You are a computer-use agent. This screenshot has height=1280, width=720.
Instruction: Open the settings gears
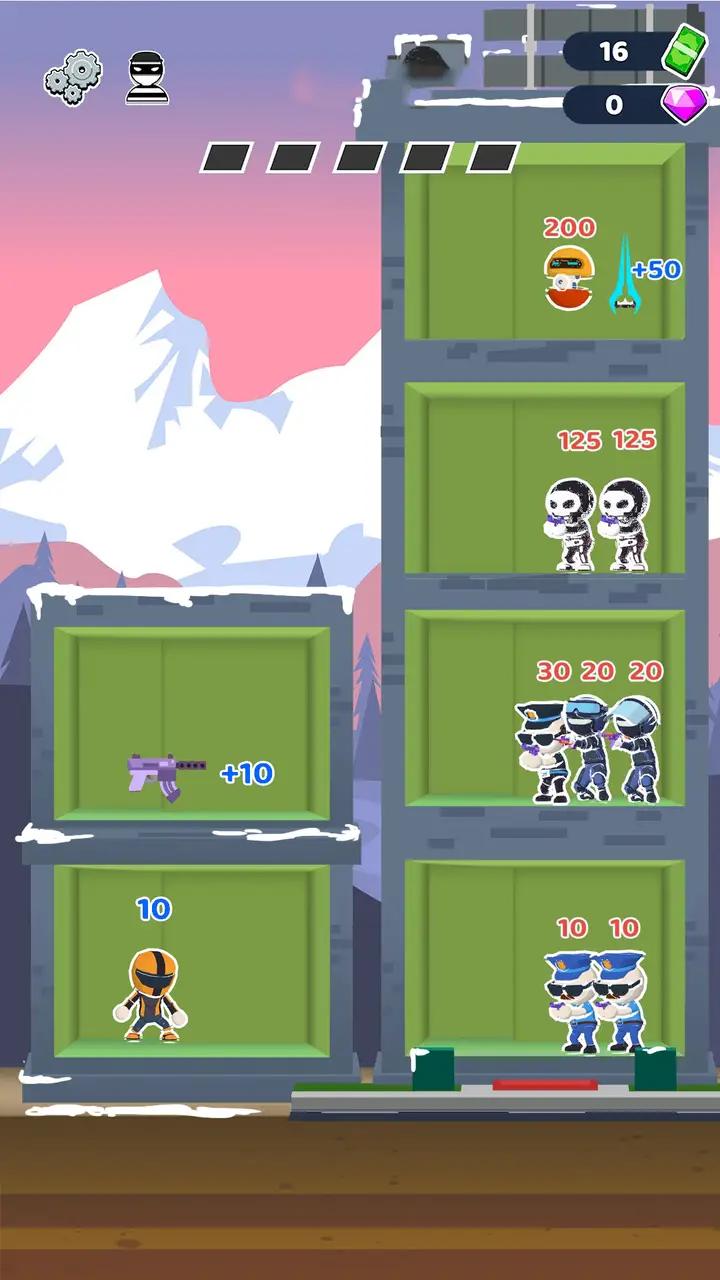[x=73, y=77]
